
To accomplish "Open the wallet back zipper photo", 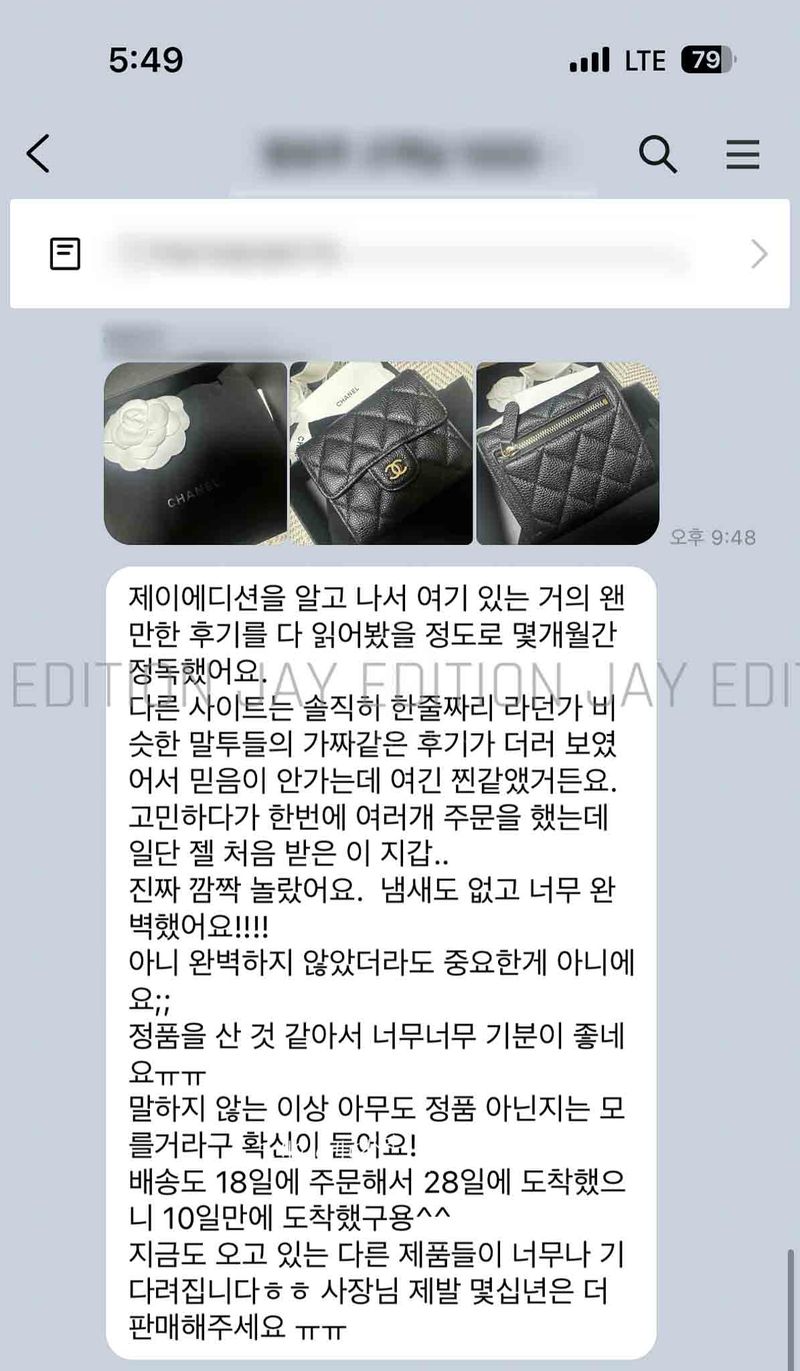I will (567, 453).
